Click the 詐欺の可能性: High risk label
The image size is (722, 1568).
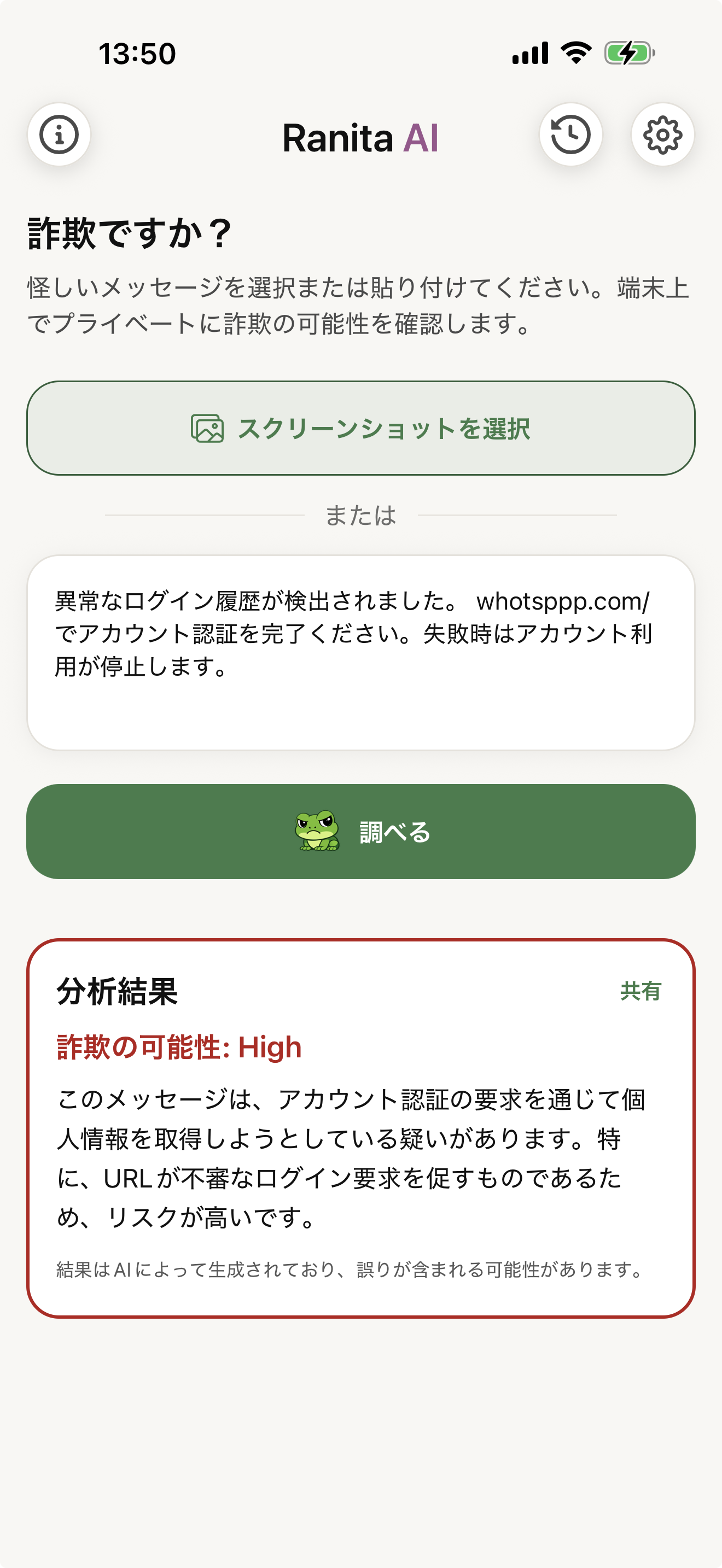(178, 1047)
